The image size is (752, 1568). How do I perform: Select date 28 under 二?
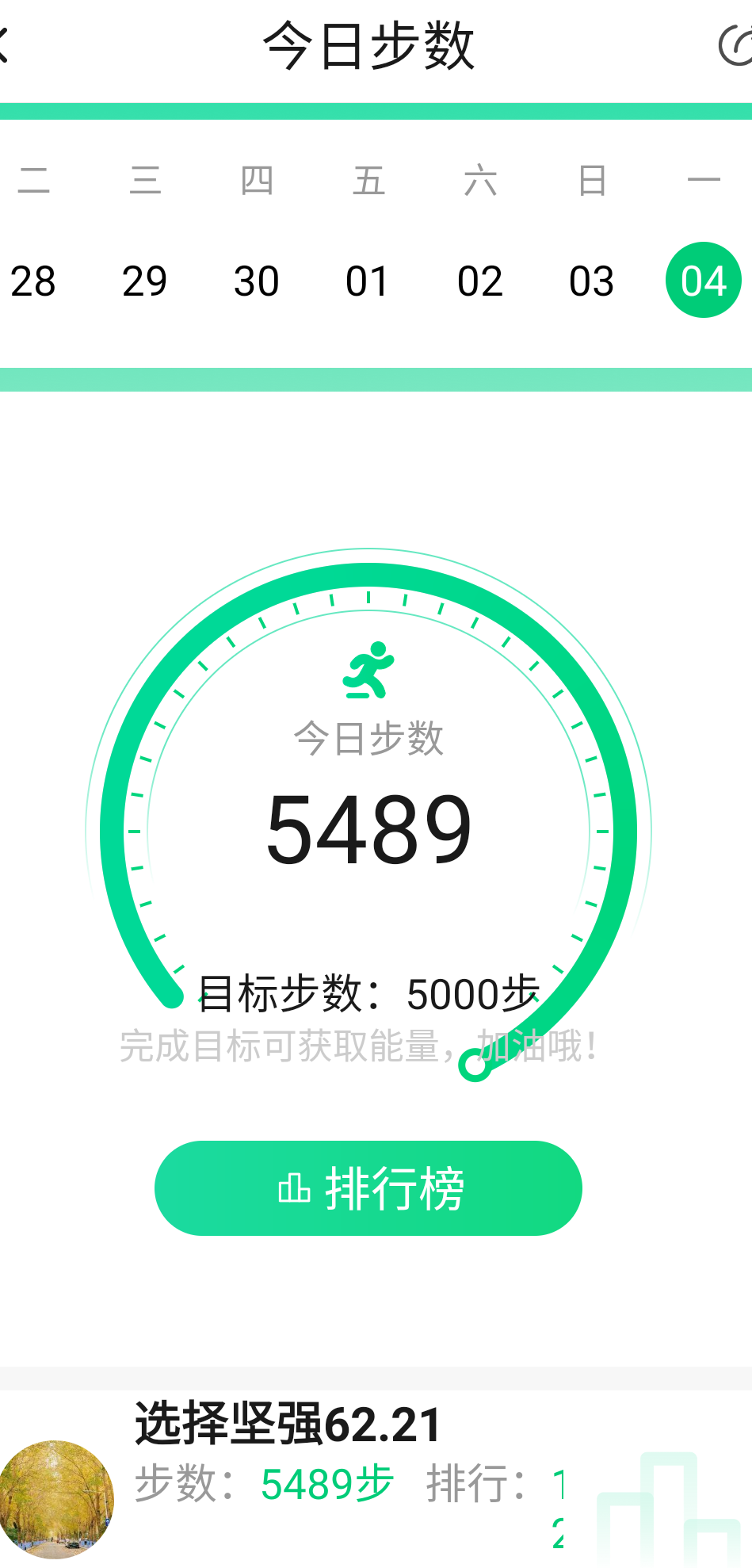32,279
